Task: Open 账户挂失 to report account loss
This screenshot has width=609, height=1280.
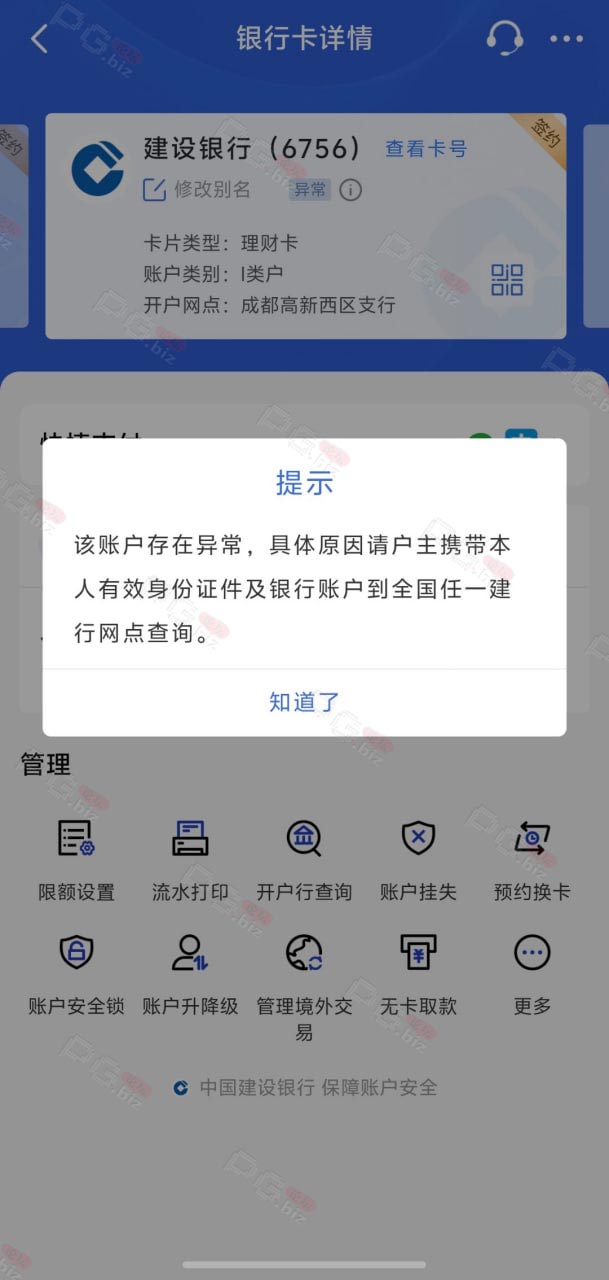Action: point(418,860)
